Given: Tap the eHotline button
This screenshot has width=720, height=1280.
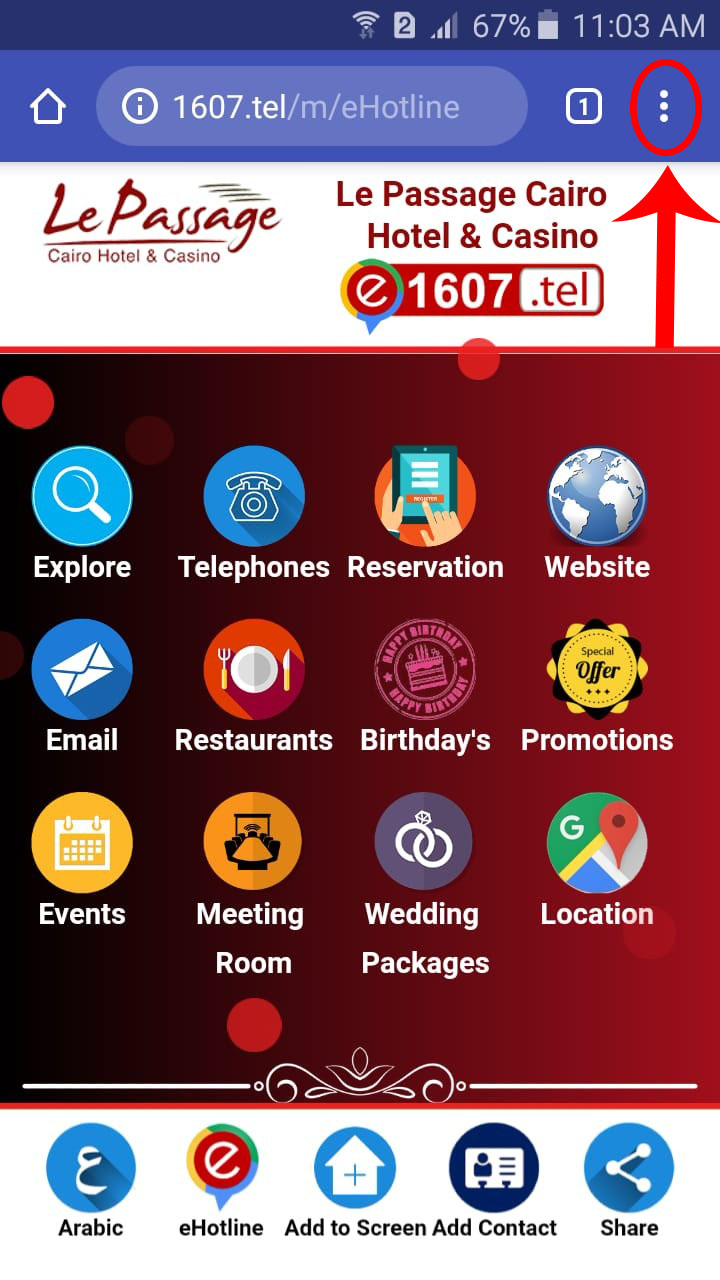Looking at the screenshot, I should pos(222,1168).
